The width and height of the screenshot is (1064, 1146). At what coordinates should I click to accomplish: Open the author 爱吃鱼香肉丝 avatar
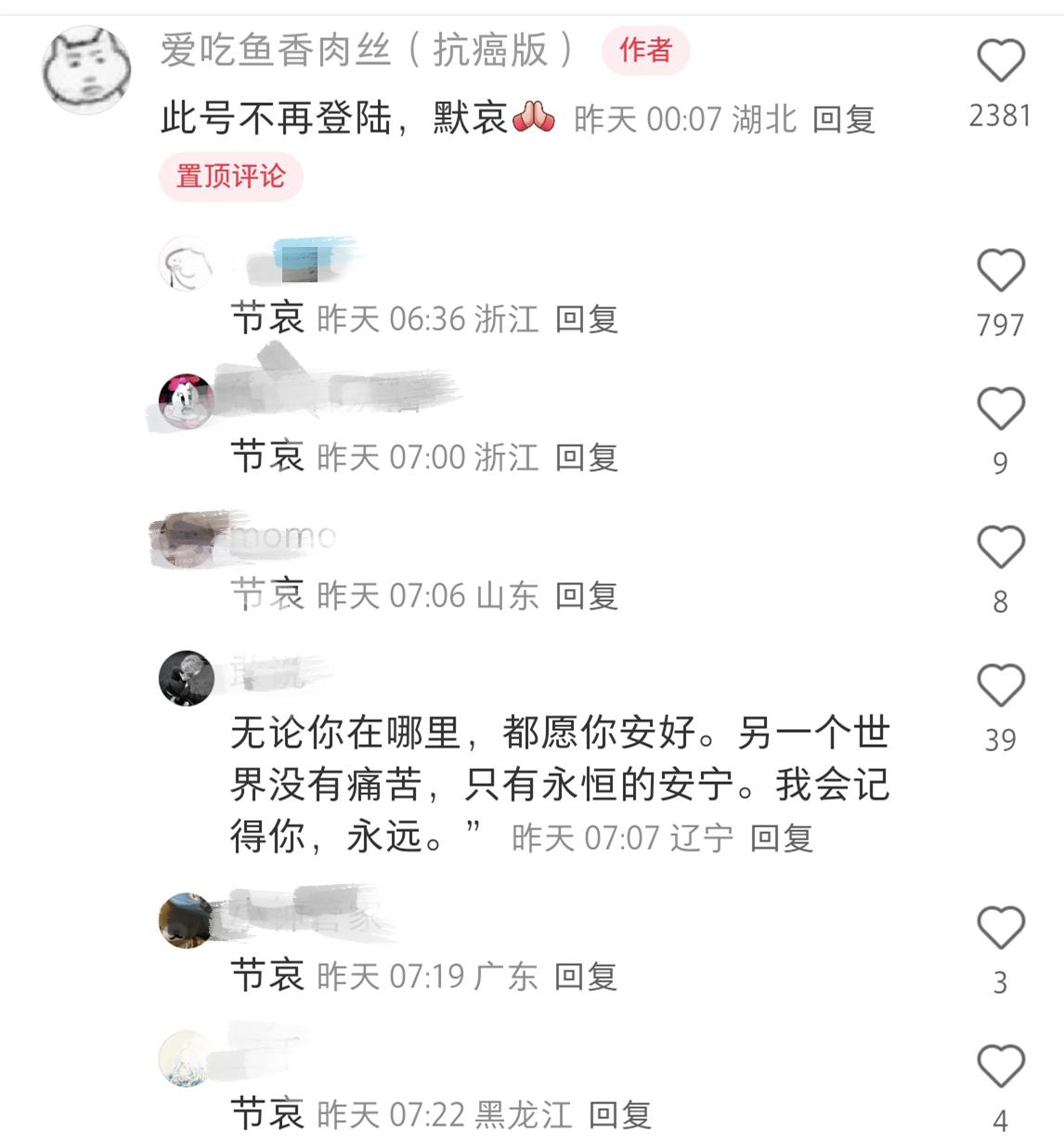pyautogui.click(x=87, y=71)
